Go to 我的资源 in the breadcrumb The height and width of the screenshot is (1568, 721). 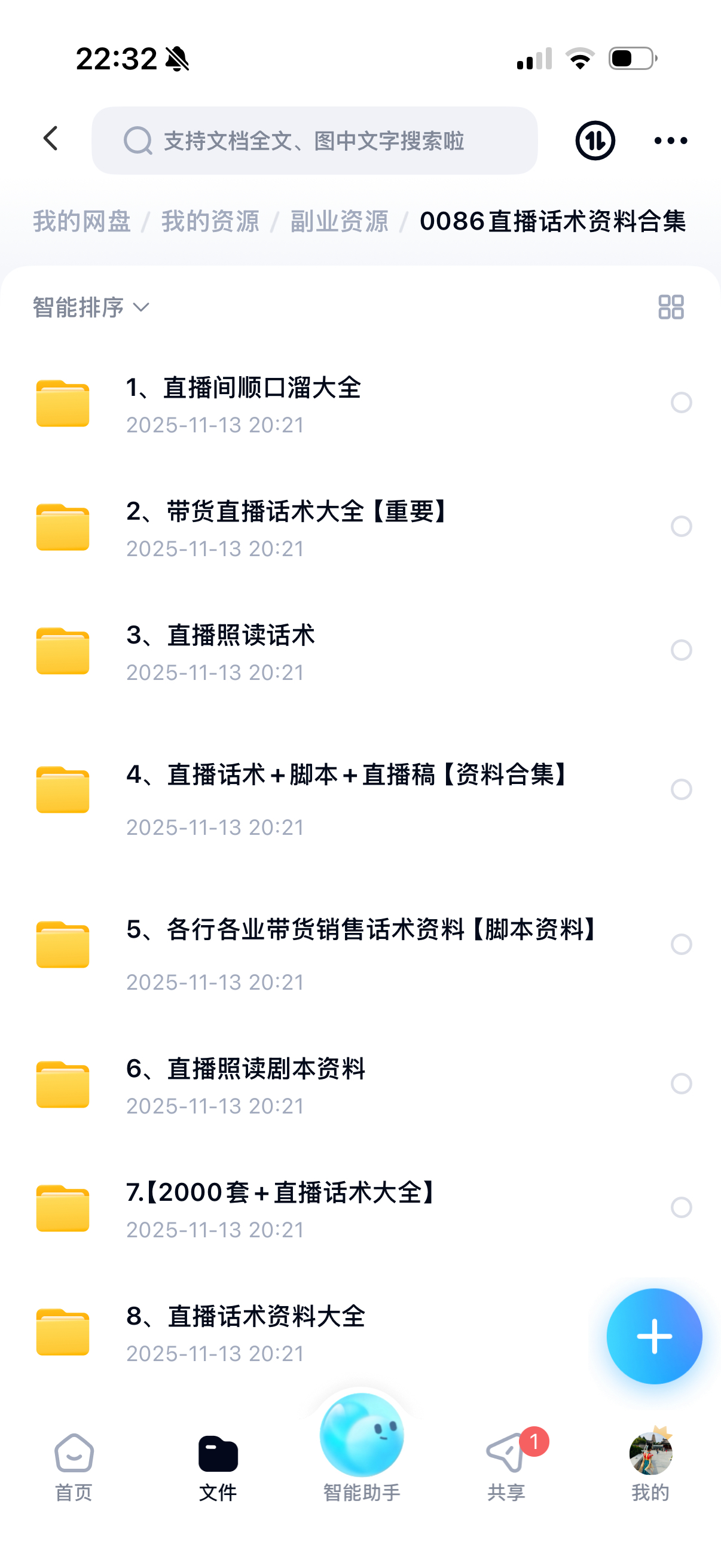pyautogui.click(x=210, y=221)
